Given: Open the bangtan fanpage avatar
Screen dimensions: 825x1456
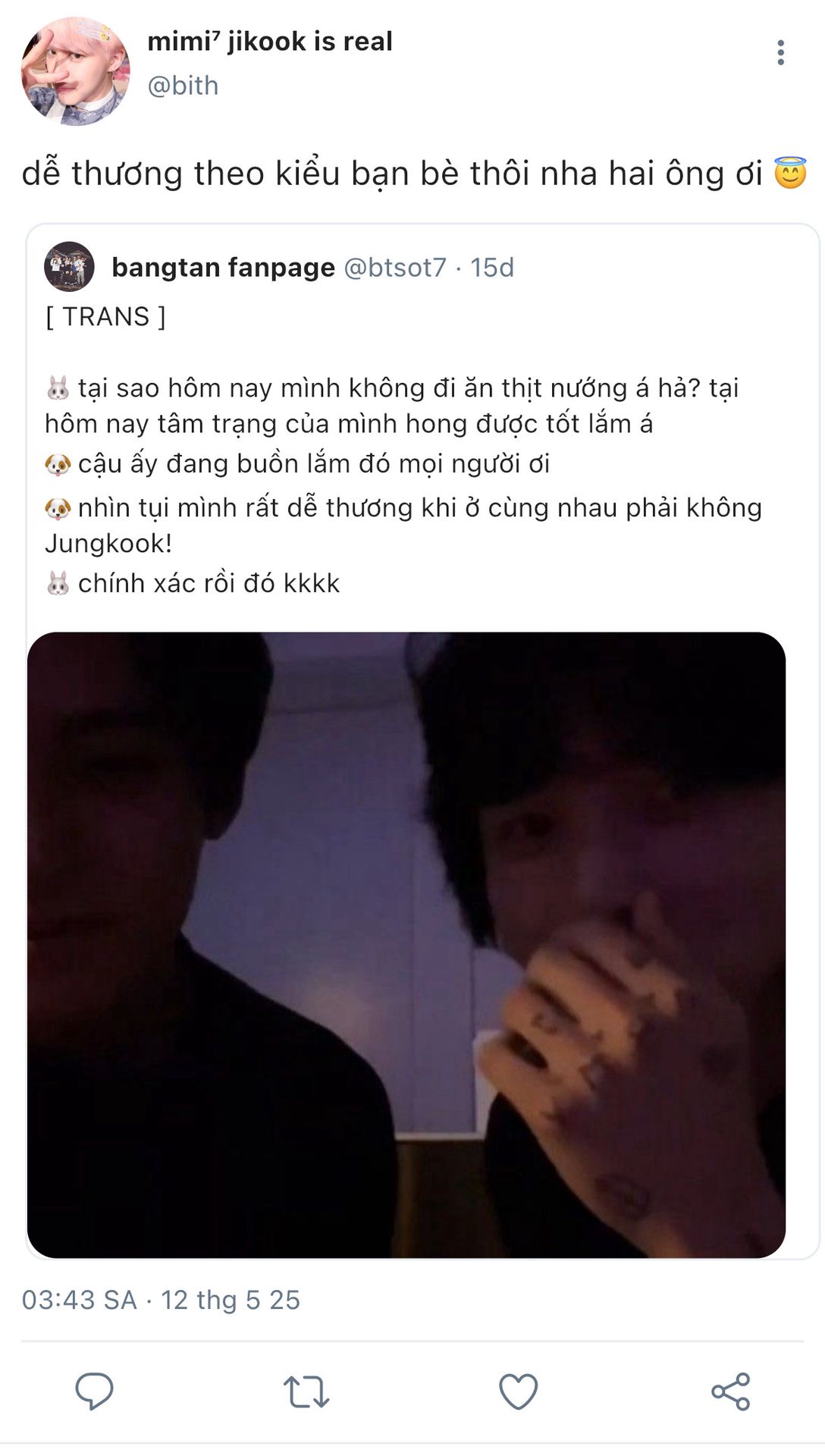Looking at the screenshot, I should (x=69, y=266).
